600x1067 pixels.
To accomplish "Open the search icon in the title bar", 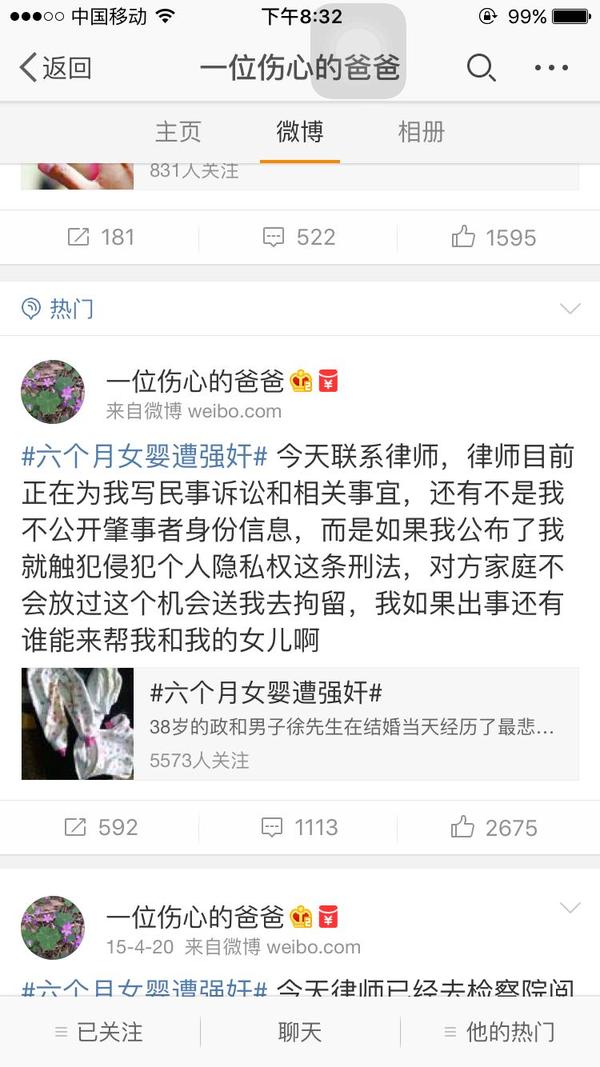I will tap(481, 68).
